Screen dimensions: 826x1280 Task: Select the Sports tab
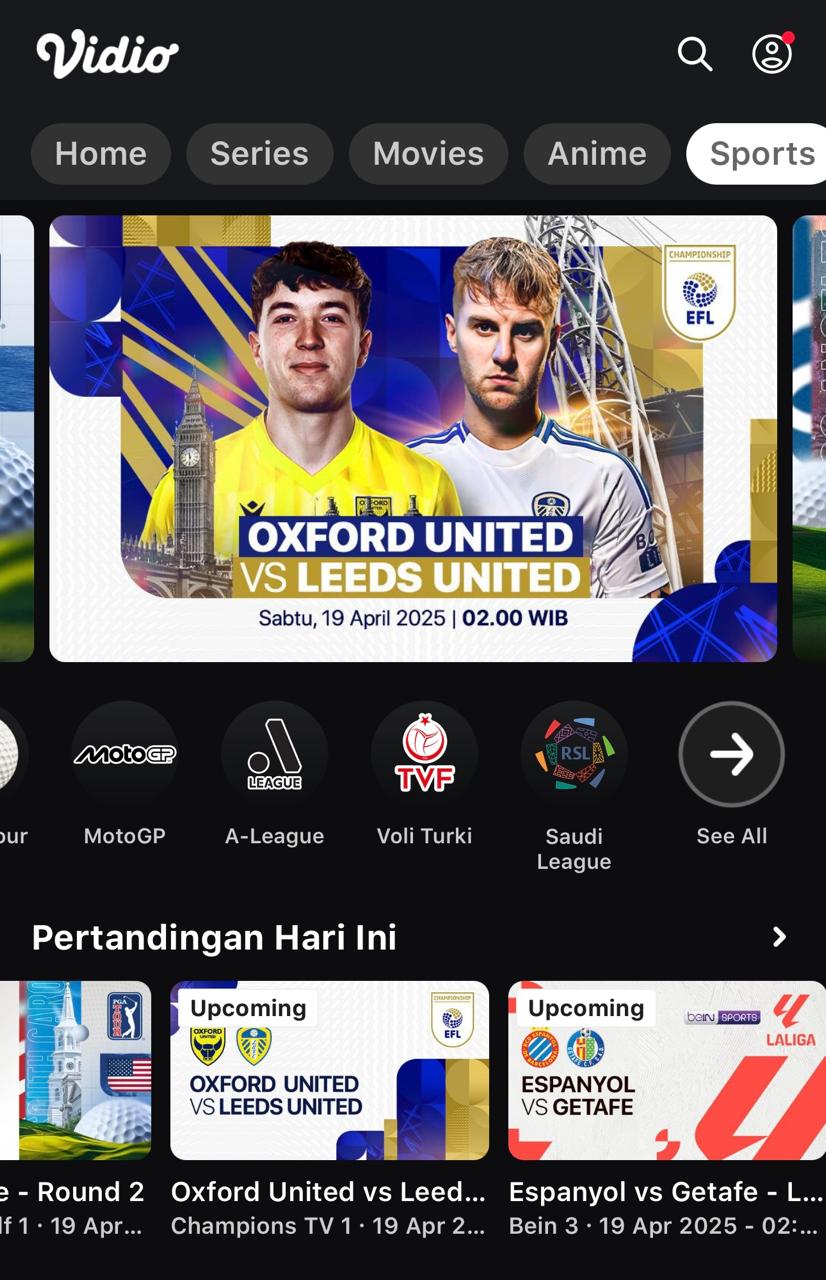(760, 154)
